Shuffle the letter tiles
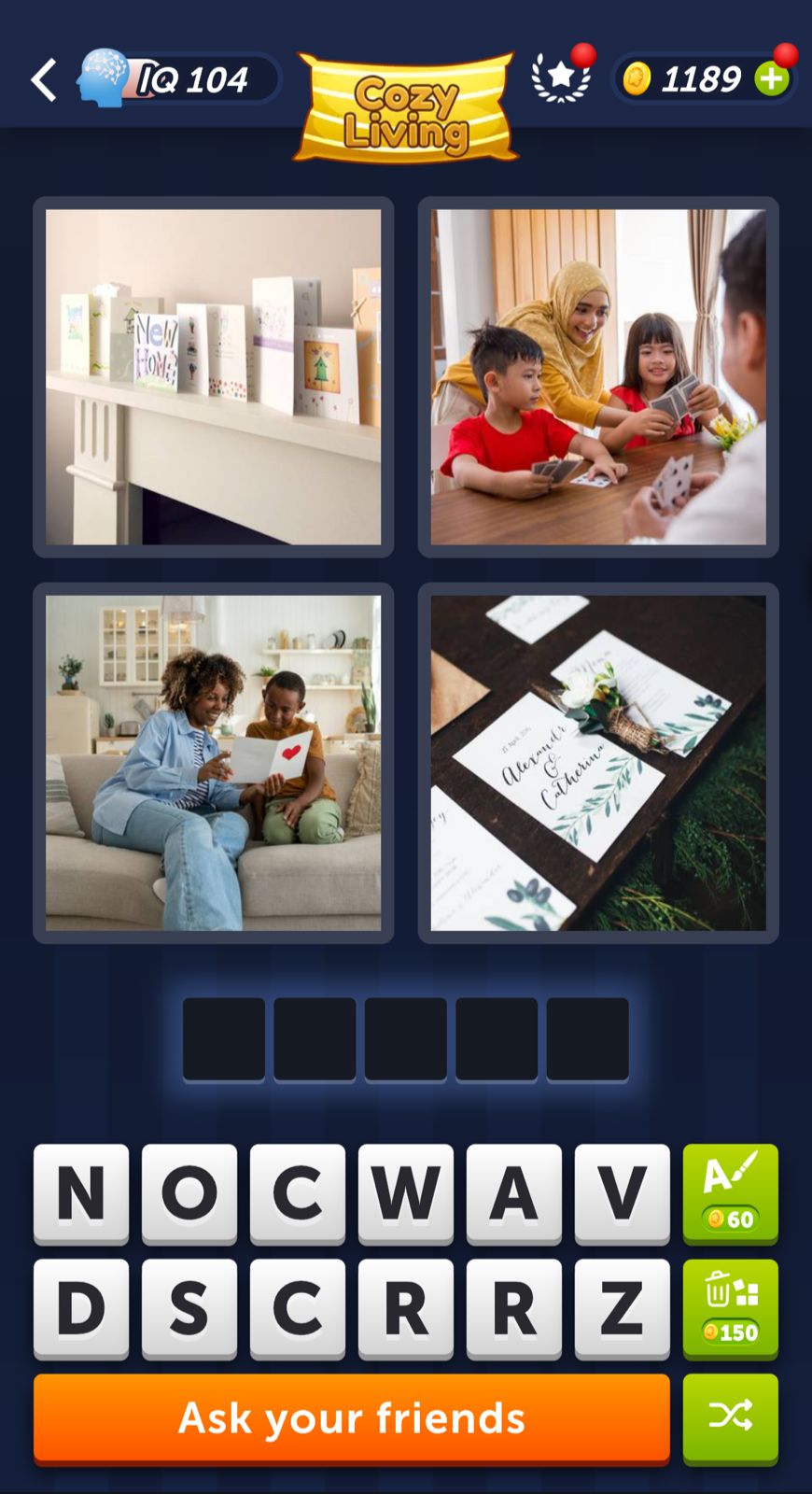Viewport: 812px width, 1494px height. click(730, 1417)
